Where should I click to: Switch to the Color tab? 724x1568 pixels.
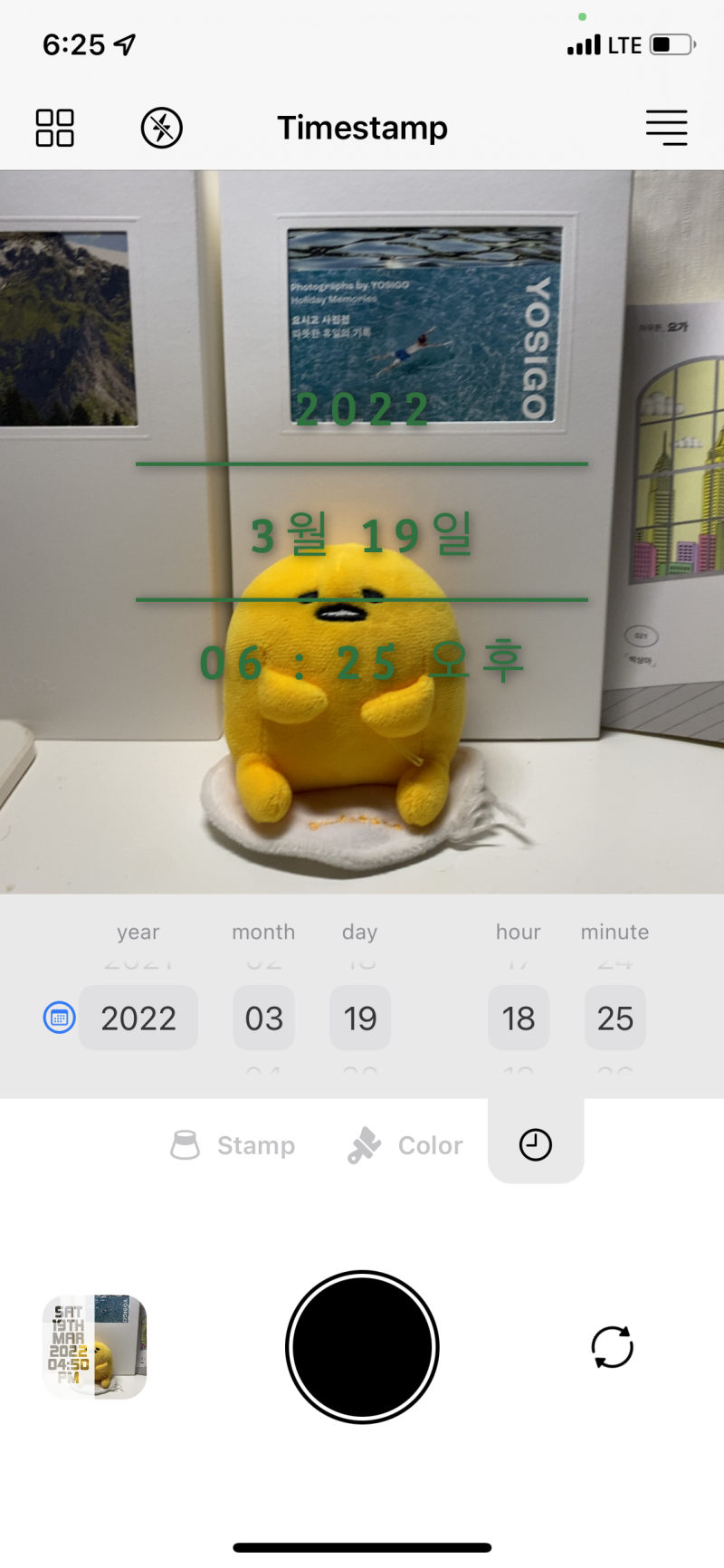(x=404, y=1144)
